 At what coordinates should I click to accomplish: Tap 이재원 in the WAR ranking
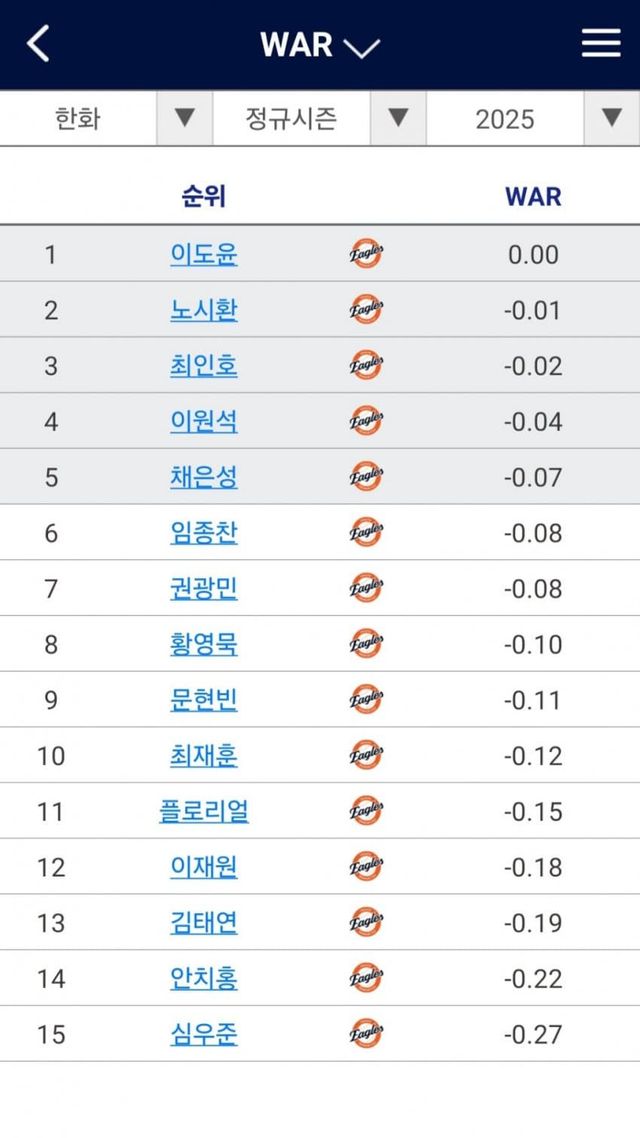coord(204,867)
